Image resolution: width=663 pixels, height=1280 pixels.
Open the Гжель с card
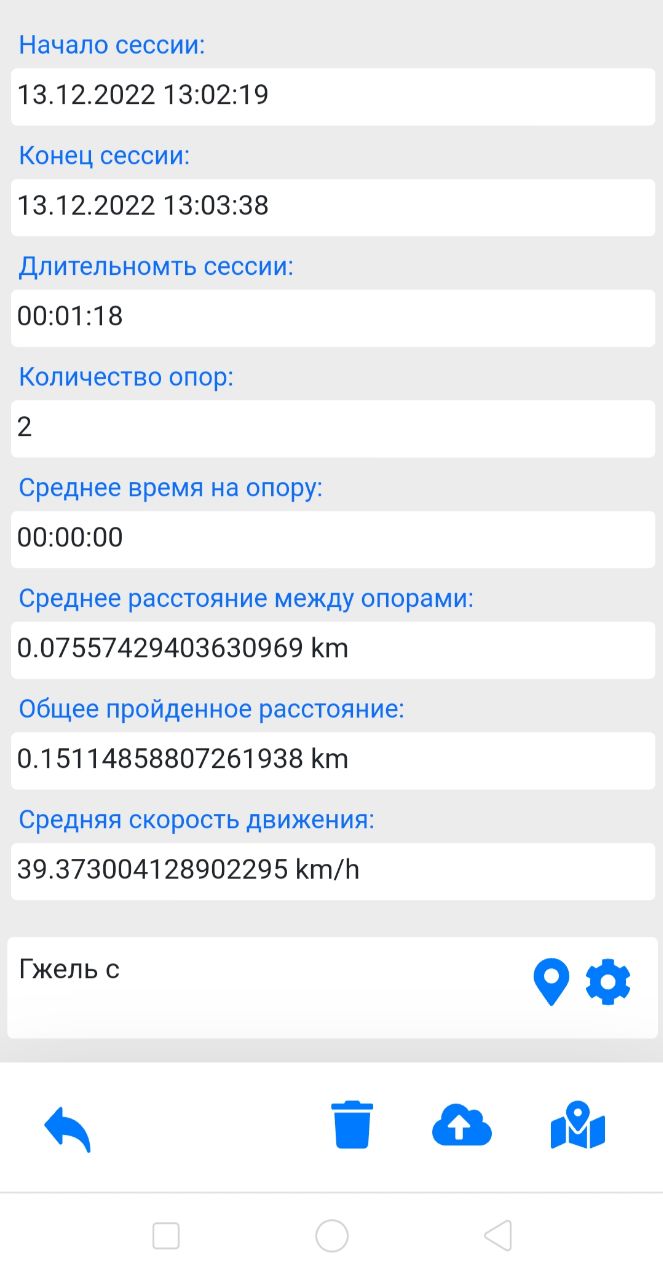tap(332, 988)
